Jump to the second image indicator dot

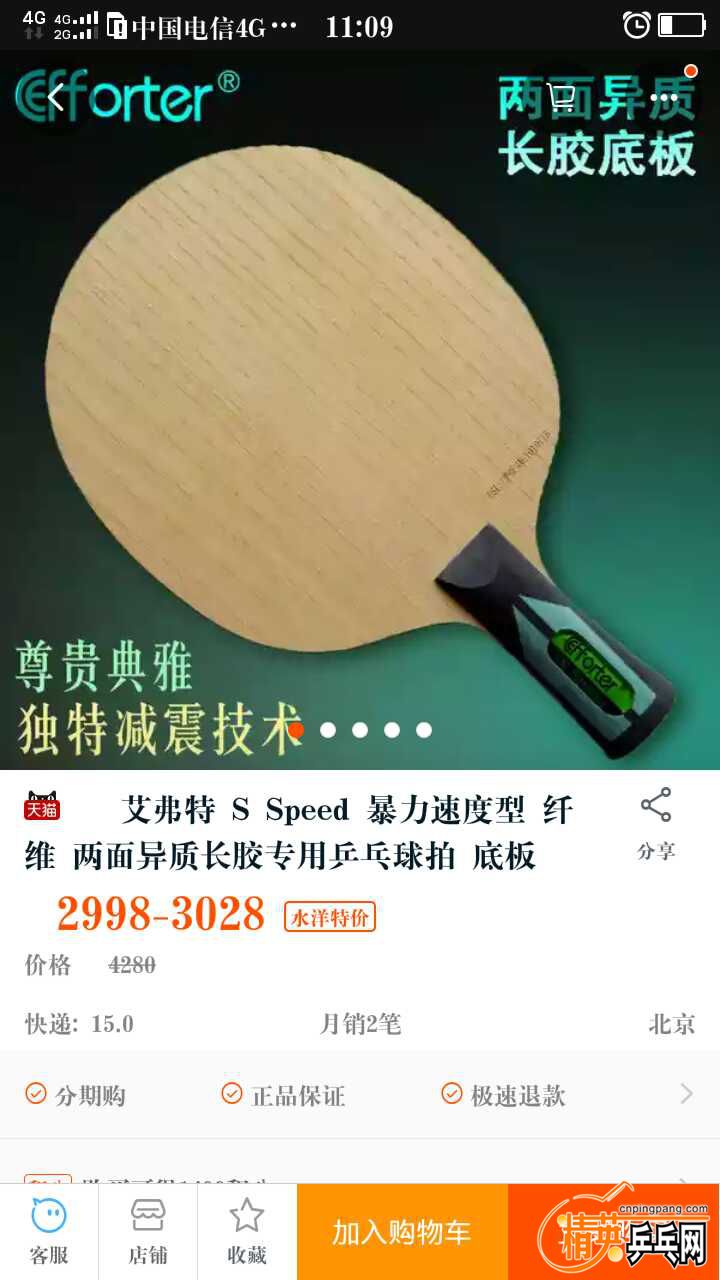click(x=328, y=730)
